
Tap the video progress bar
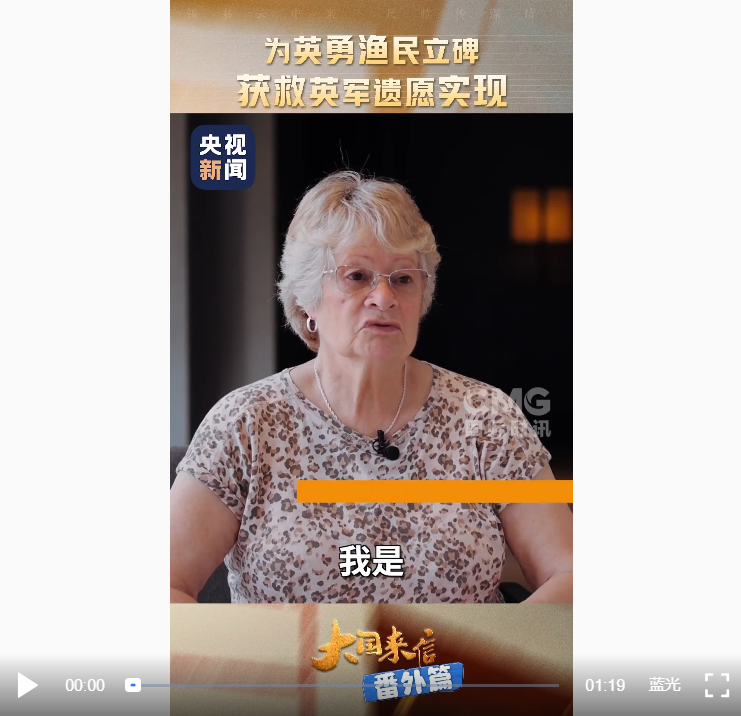(x=345, y=685)
